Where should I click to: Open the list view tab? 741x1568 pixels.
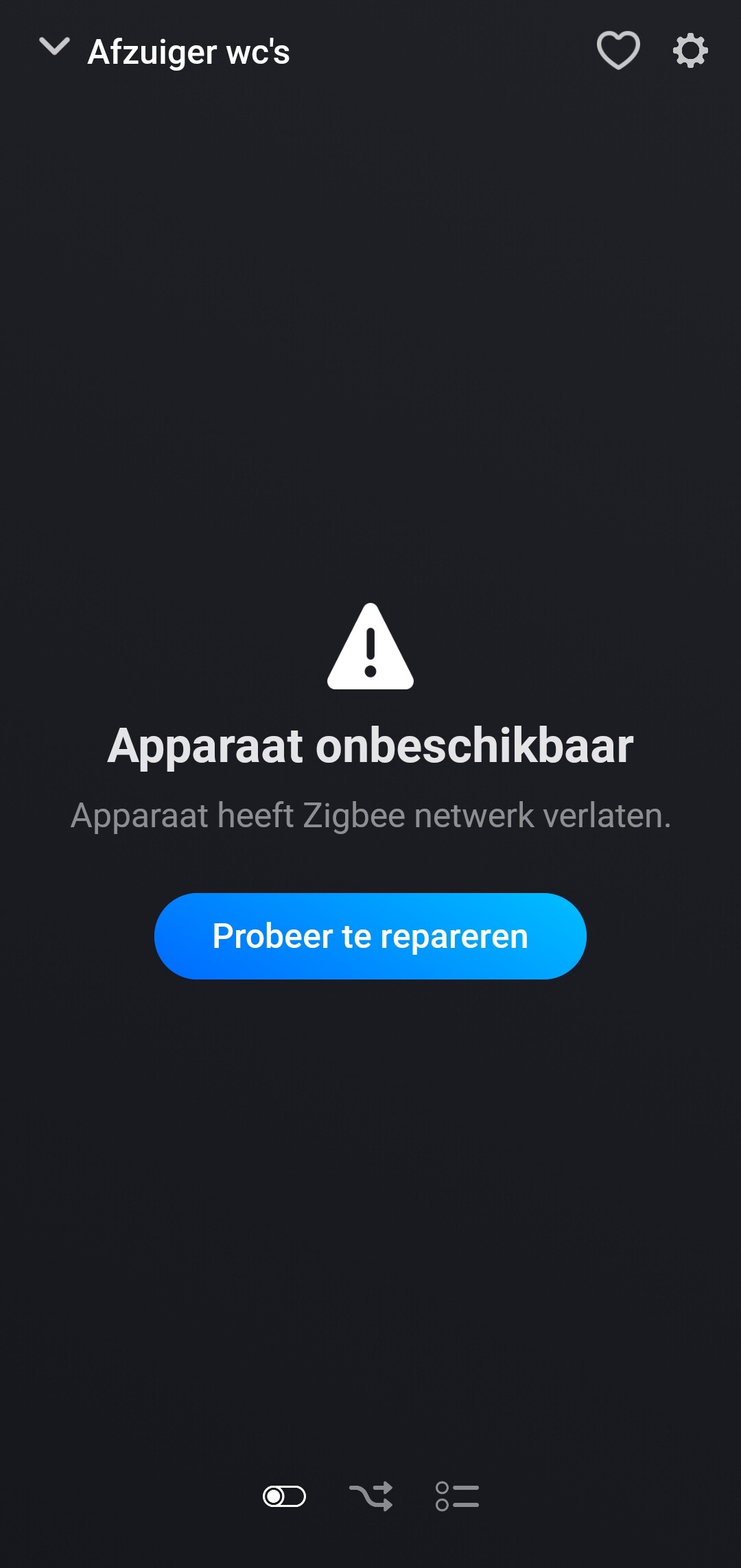pos(457,1496)
